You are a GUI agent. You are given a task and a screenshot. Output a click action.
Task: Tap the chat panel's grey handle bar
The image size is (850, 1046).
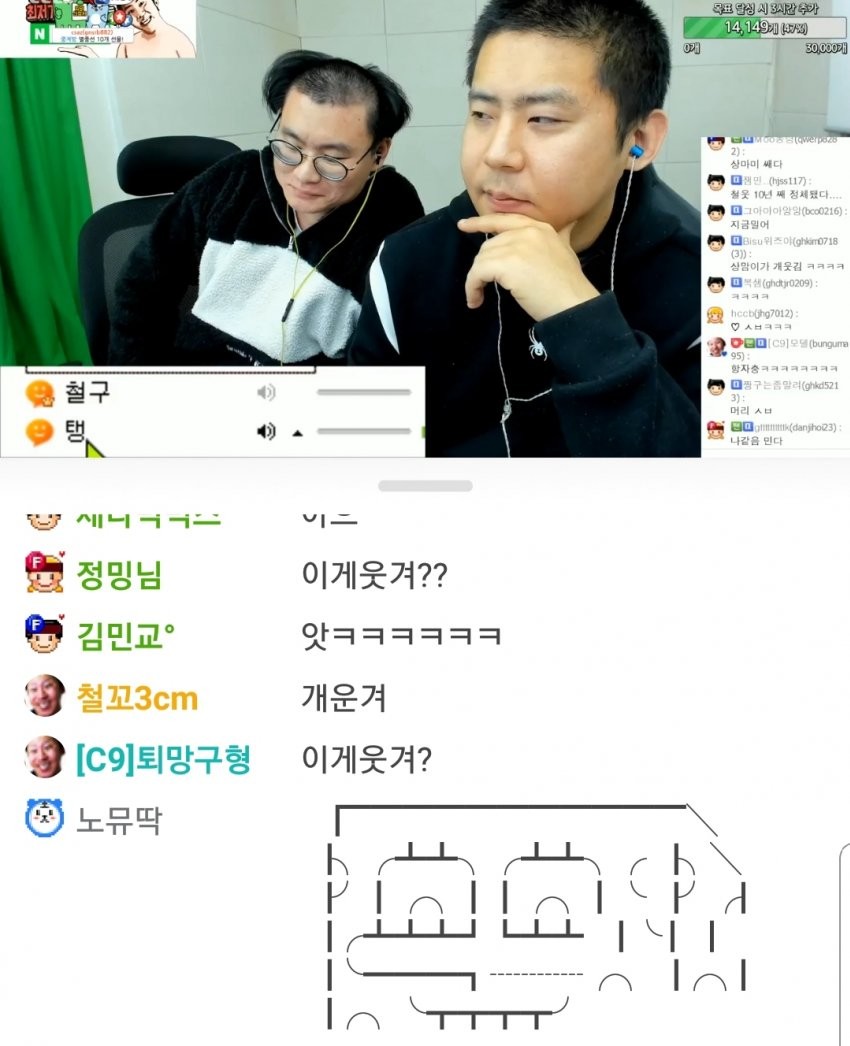425,485
